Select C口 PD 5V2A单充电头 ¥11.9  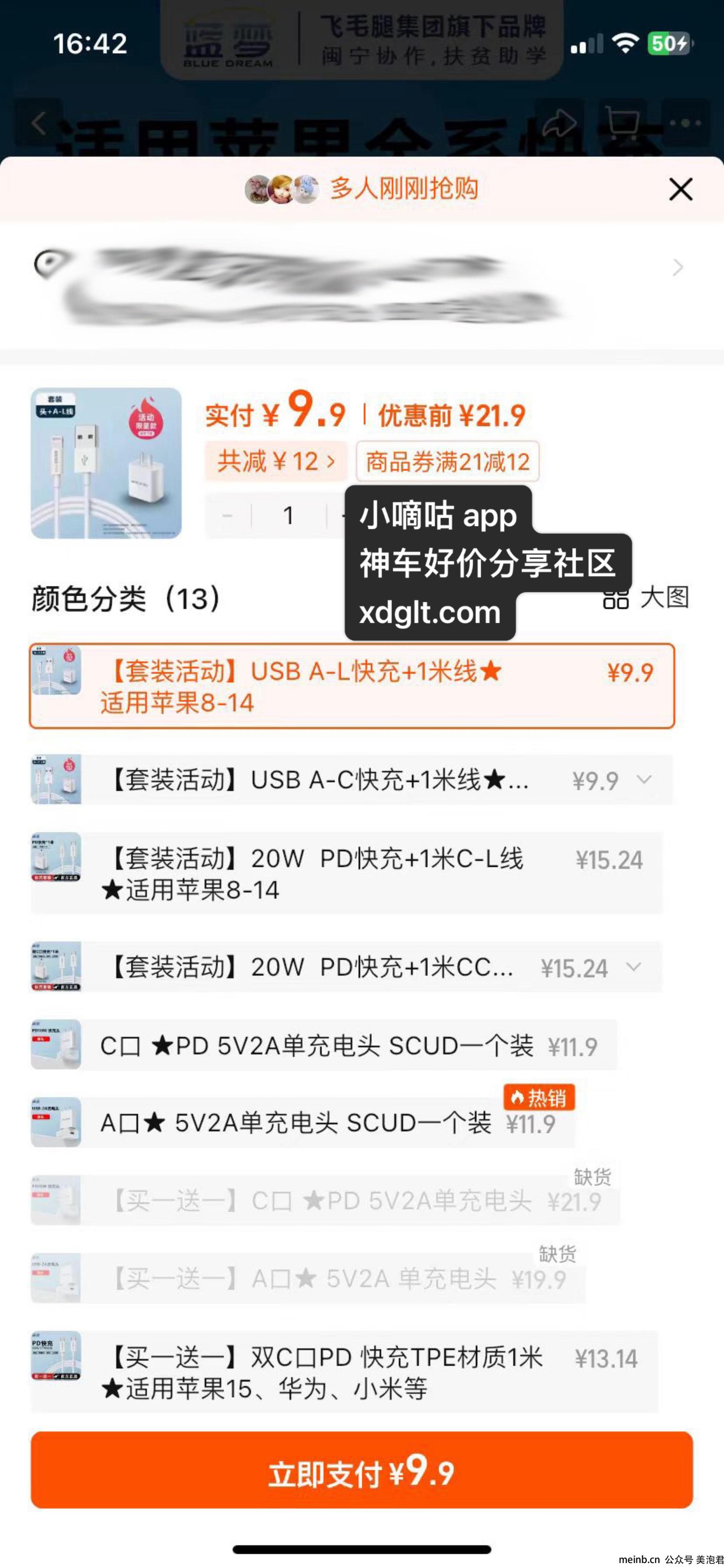pos(322,1045)
